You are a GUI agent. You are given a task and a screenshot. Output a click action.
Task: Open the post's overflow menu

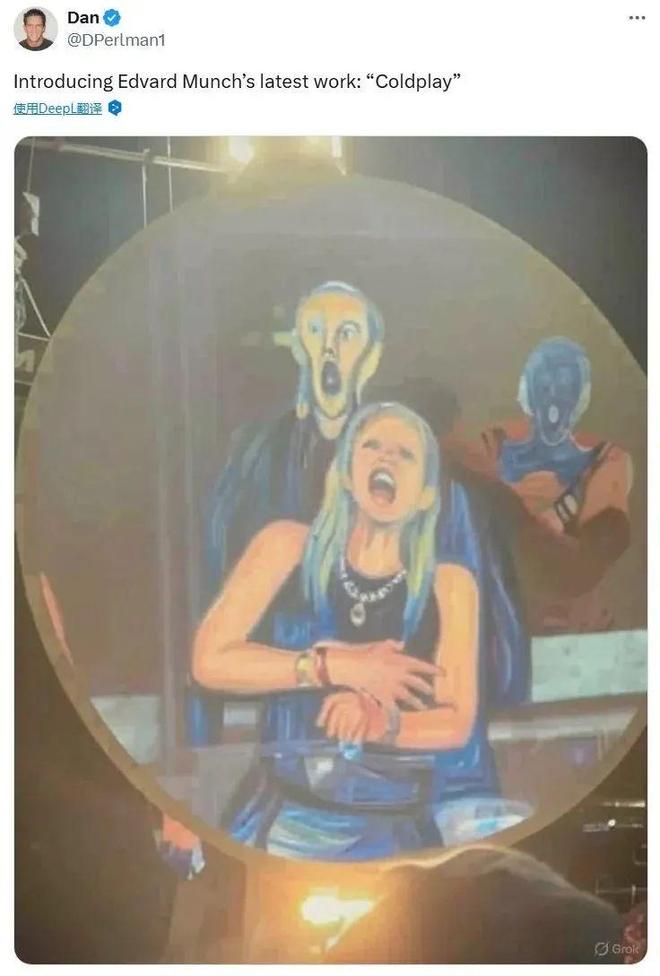636,18
